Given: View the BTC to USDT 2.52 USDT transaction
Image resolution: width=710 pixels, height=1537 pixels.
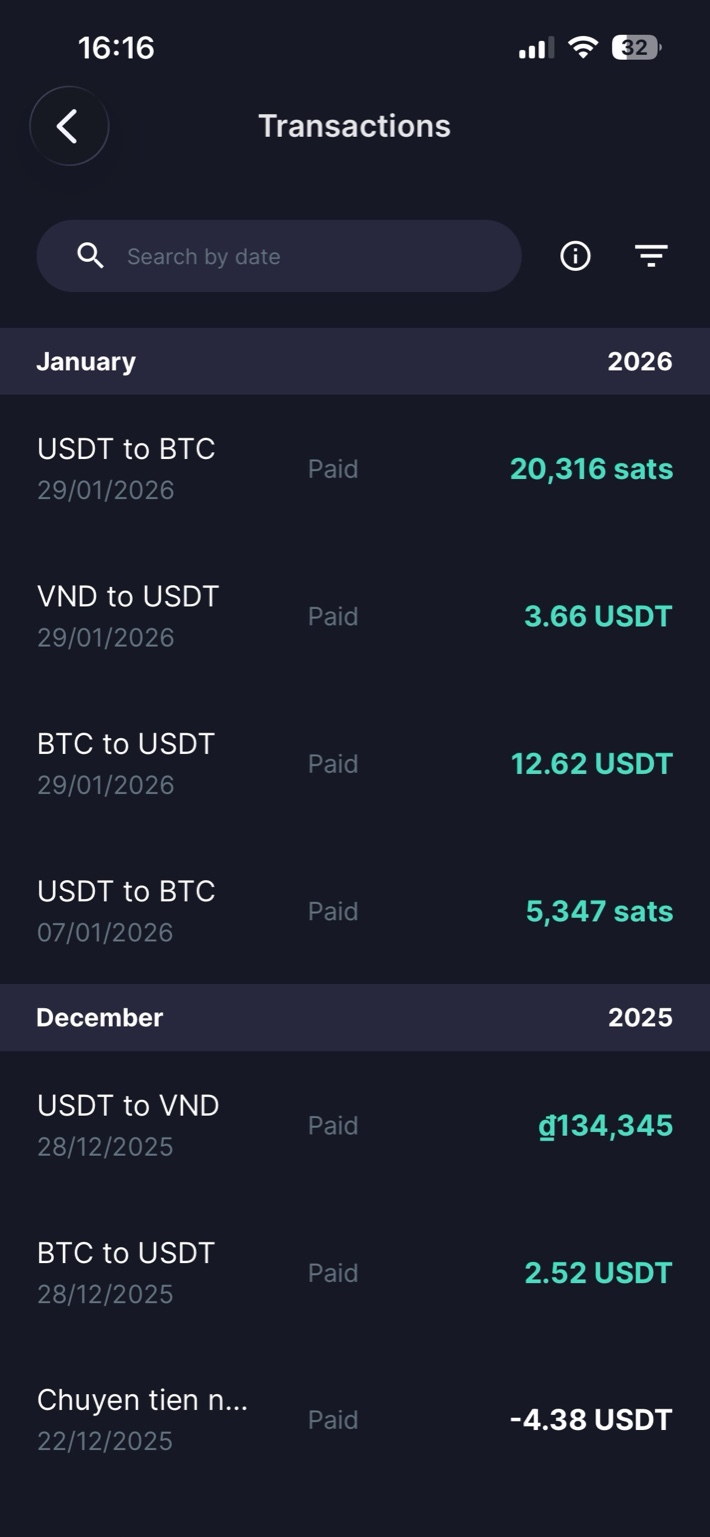Looking at the screenshot, I should 355,1273.
